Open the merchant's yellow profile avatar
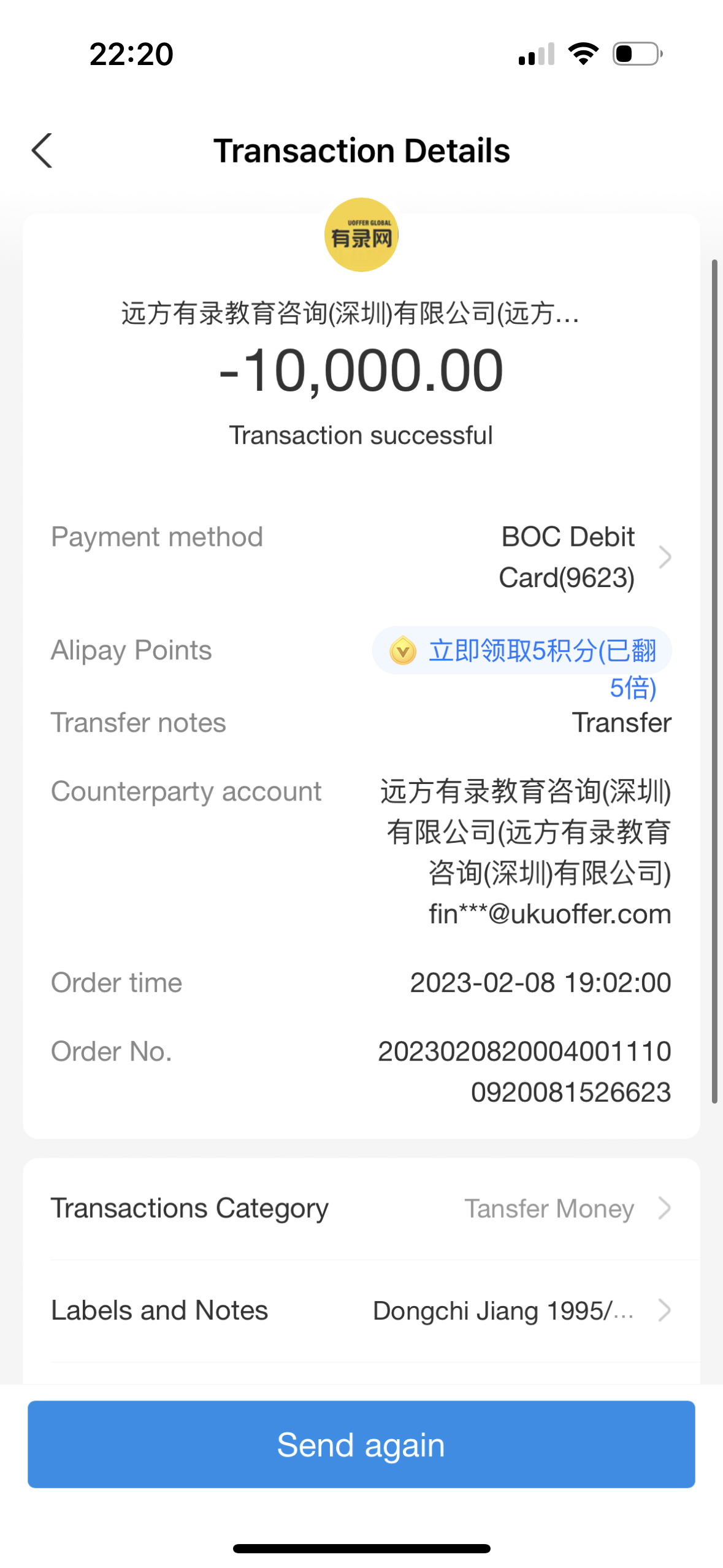Image resolution: width=723 pixels, height=1568 pixels. tap(361, 234)
